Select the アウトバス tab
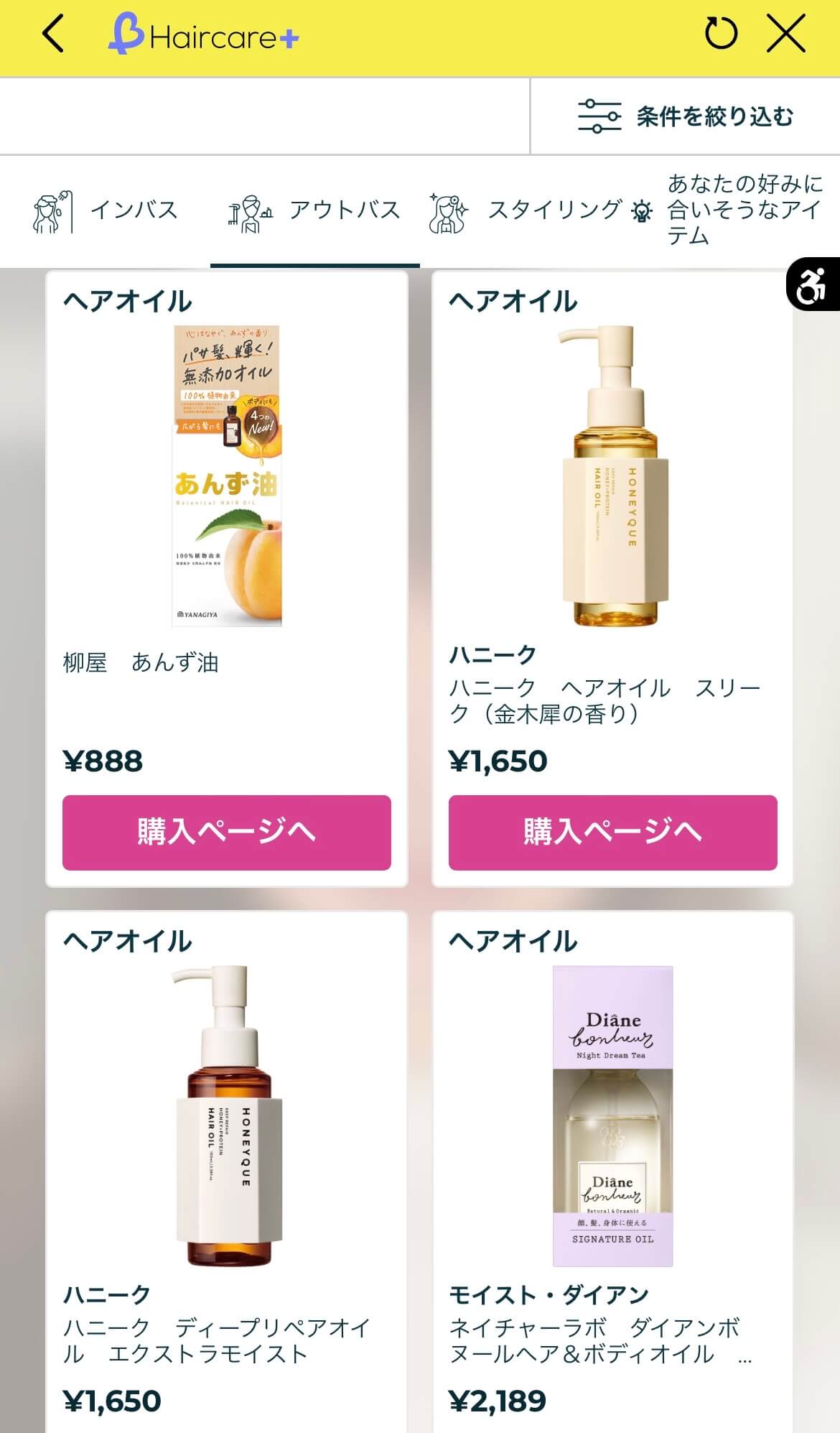This screenshot has height=1433, width=840. click(315, 211)
